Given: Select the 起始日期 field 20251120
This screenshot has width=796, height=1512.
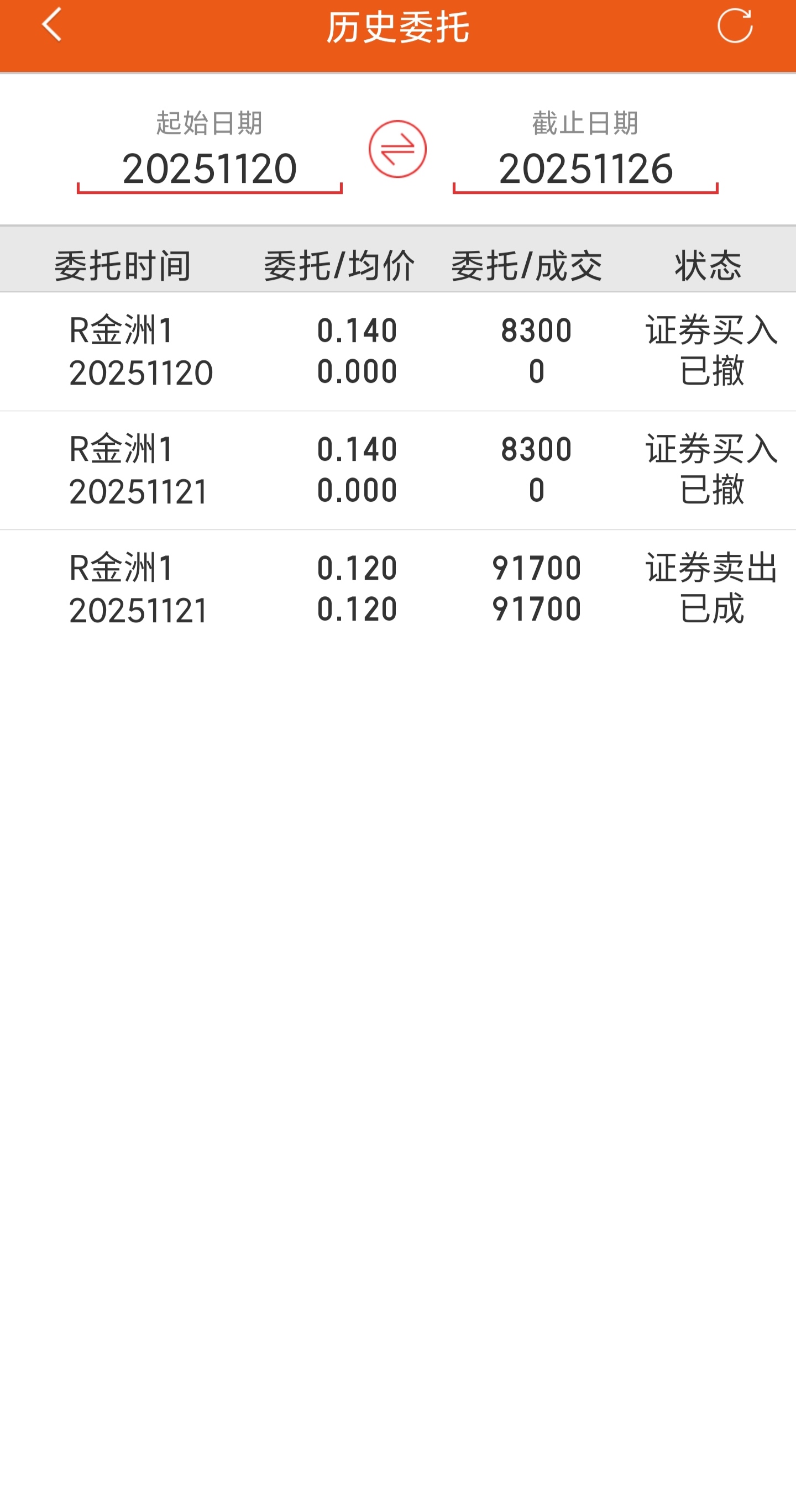Looking at the screenshot, I should coord(210,169).
